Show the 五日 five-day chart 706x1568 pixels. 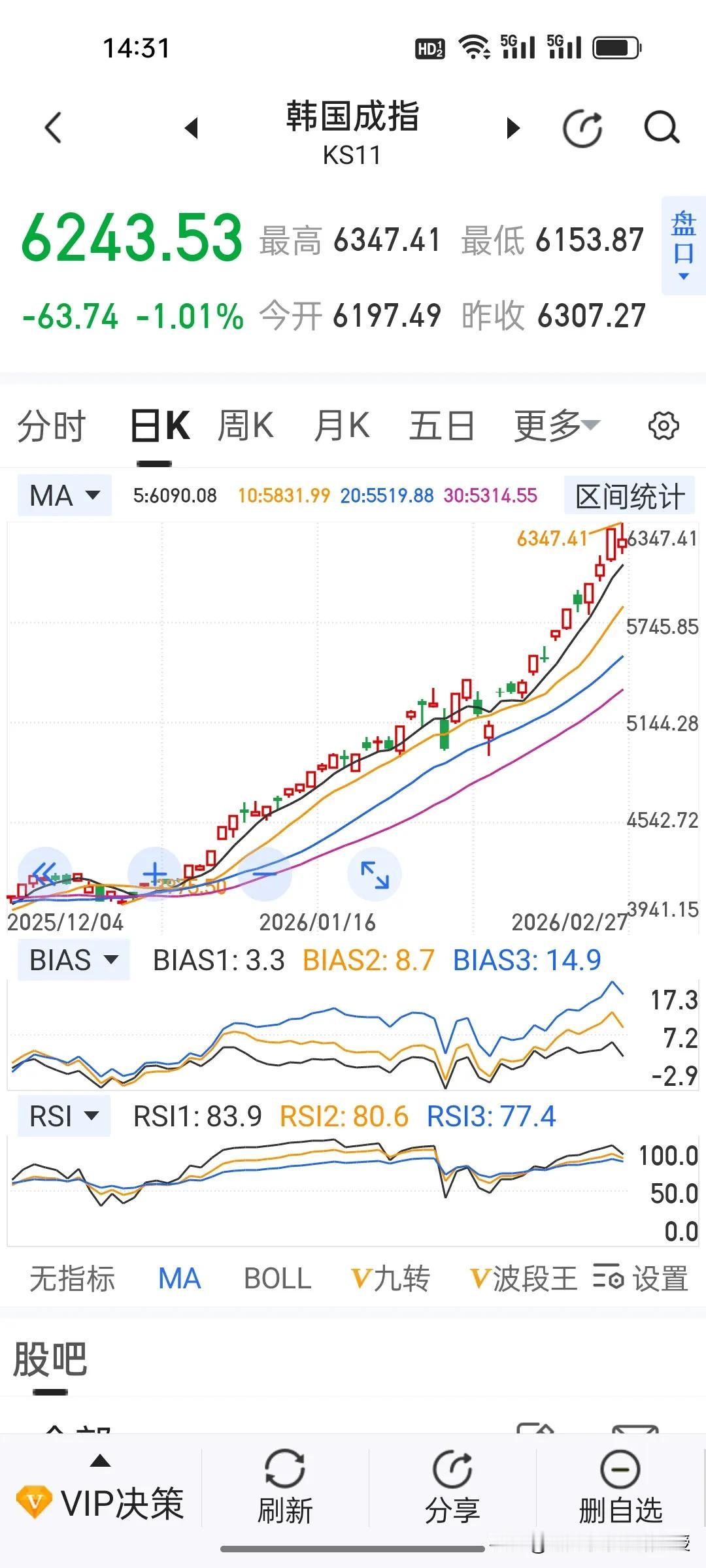[441, 427]
